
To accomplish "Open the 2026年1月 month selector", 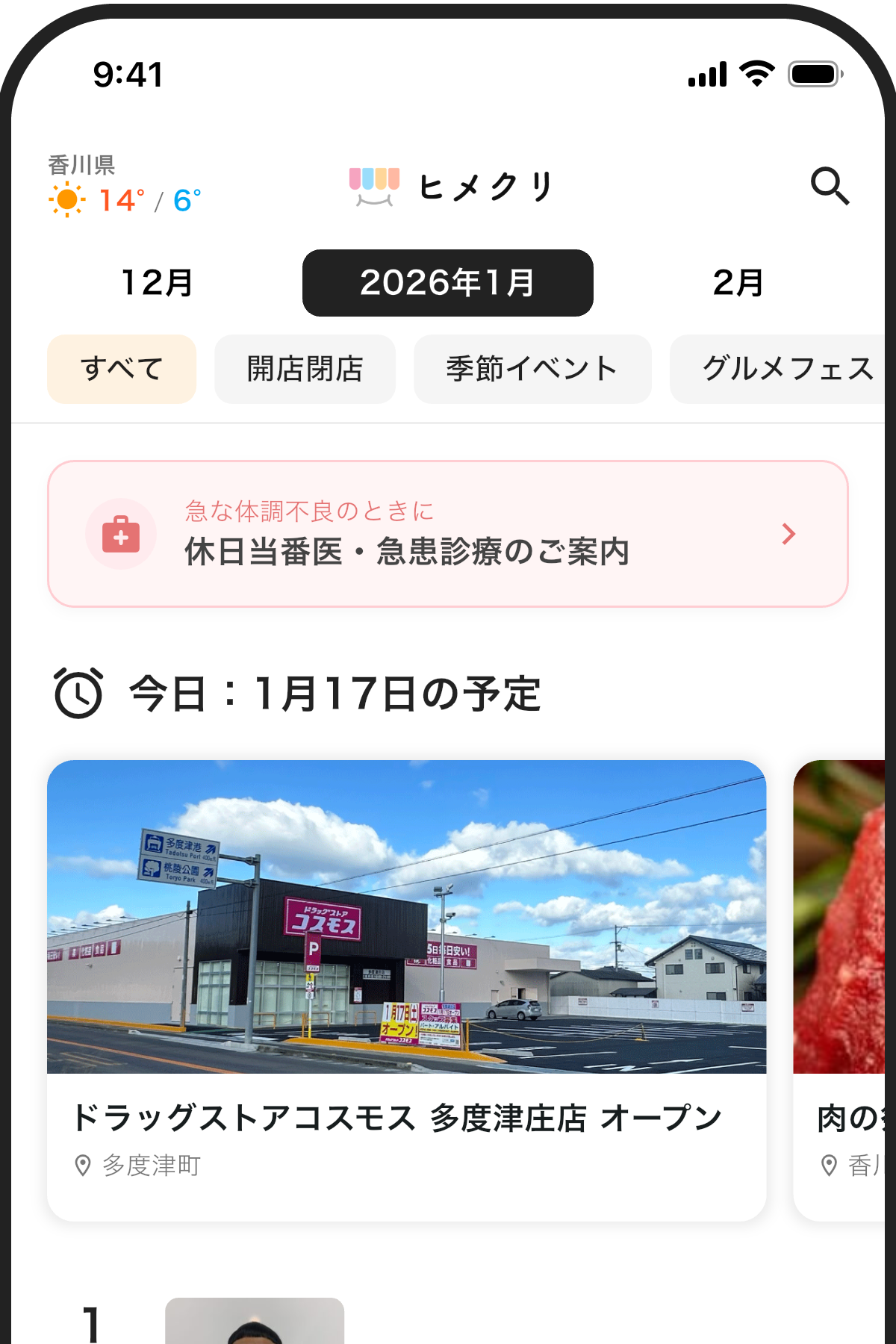I will point(447,282).
